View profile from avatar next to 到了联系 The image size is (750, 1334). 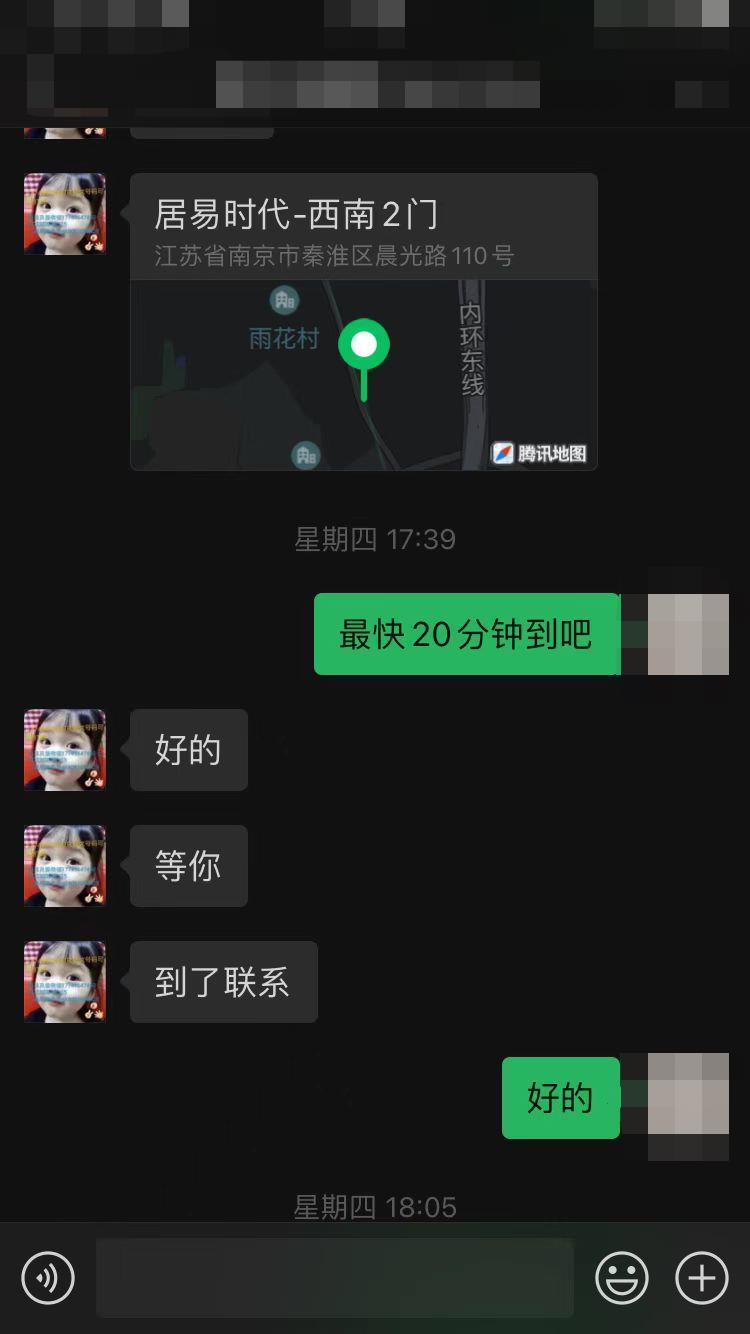(65, 982)
